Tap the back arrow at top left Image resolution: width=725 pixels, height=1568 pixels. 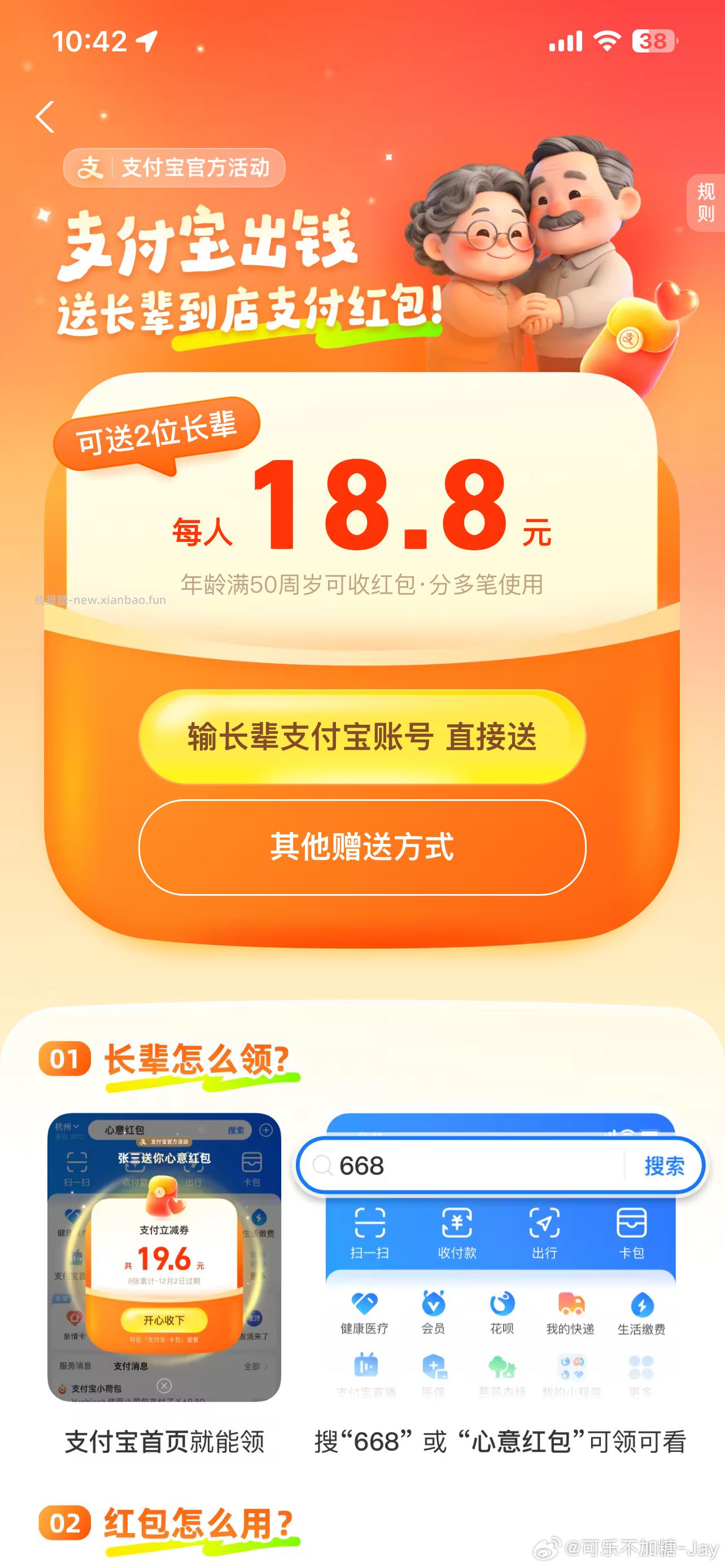point(44,116)
